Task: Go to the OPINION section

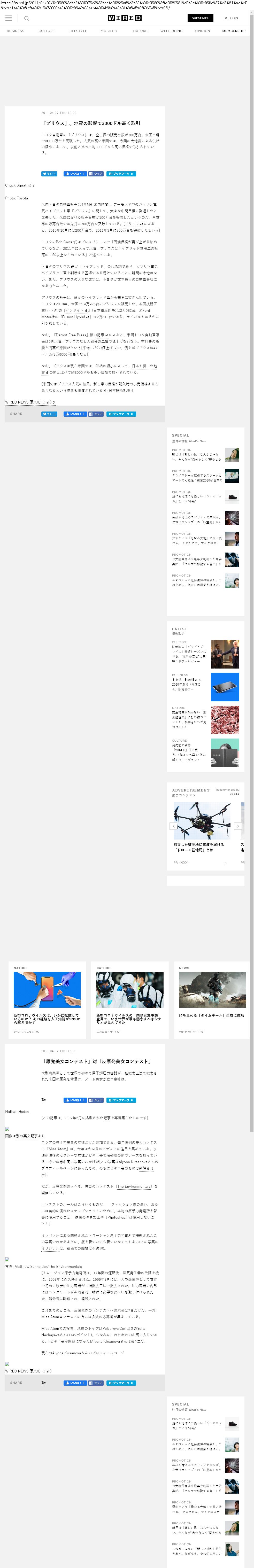Action: coord(202,31)
